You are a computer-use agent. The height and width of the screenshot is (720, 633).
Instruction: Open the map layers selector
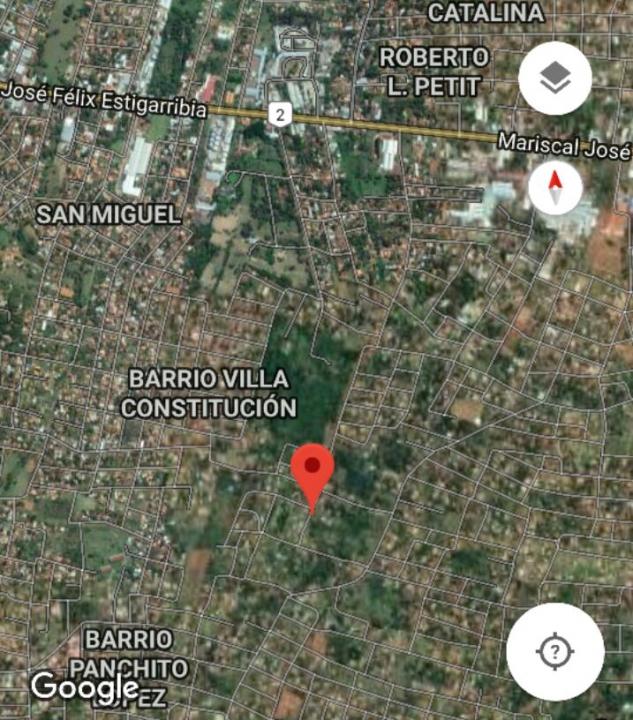(555, 79)
